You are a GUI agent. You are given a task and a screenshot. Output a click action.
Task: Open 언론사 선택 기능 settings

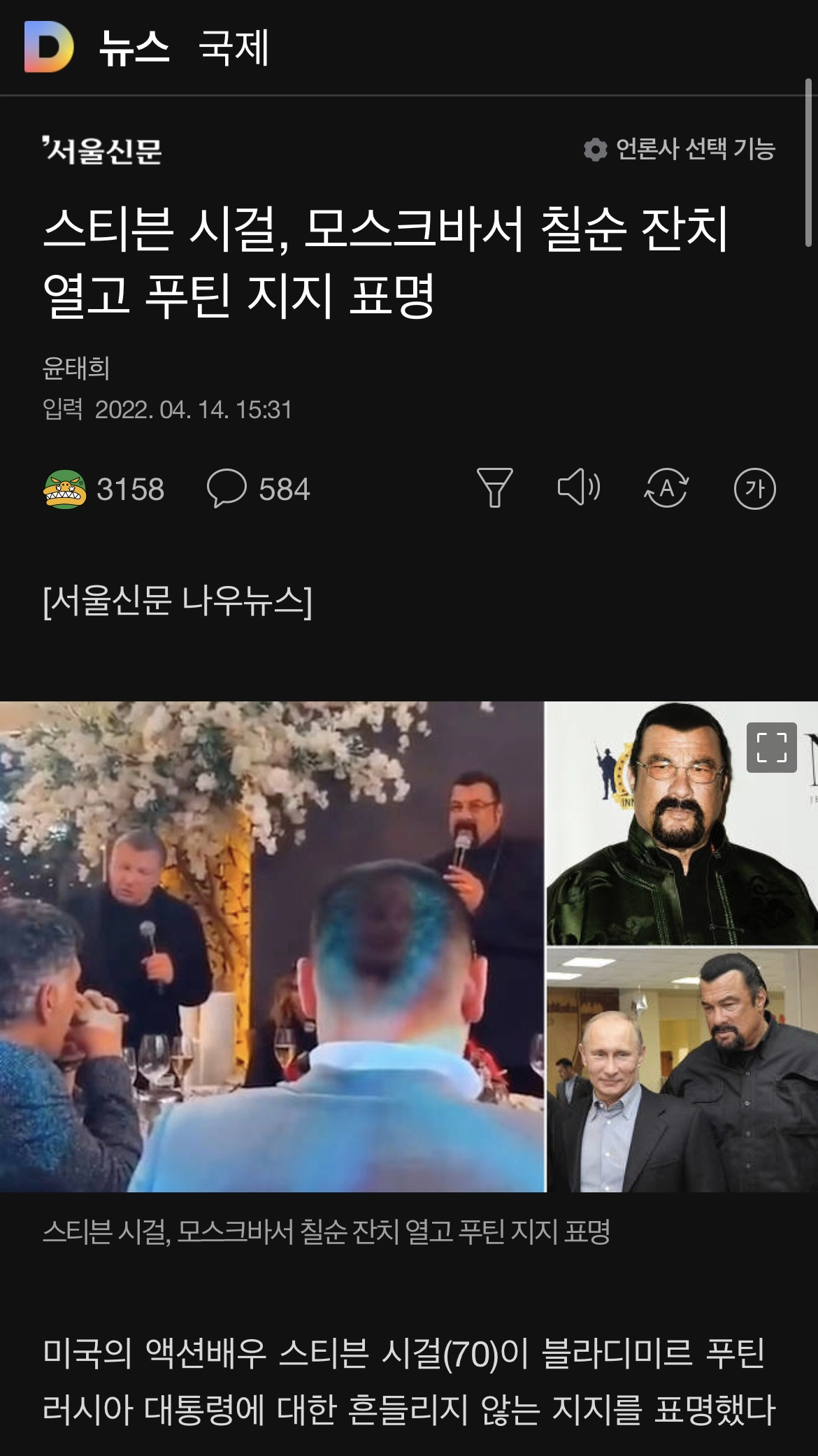tap(680, 149)
